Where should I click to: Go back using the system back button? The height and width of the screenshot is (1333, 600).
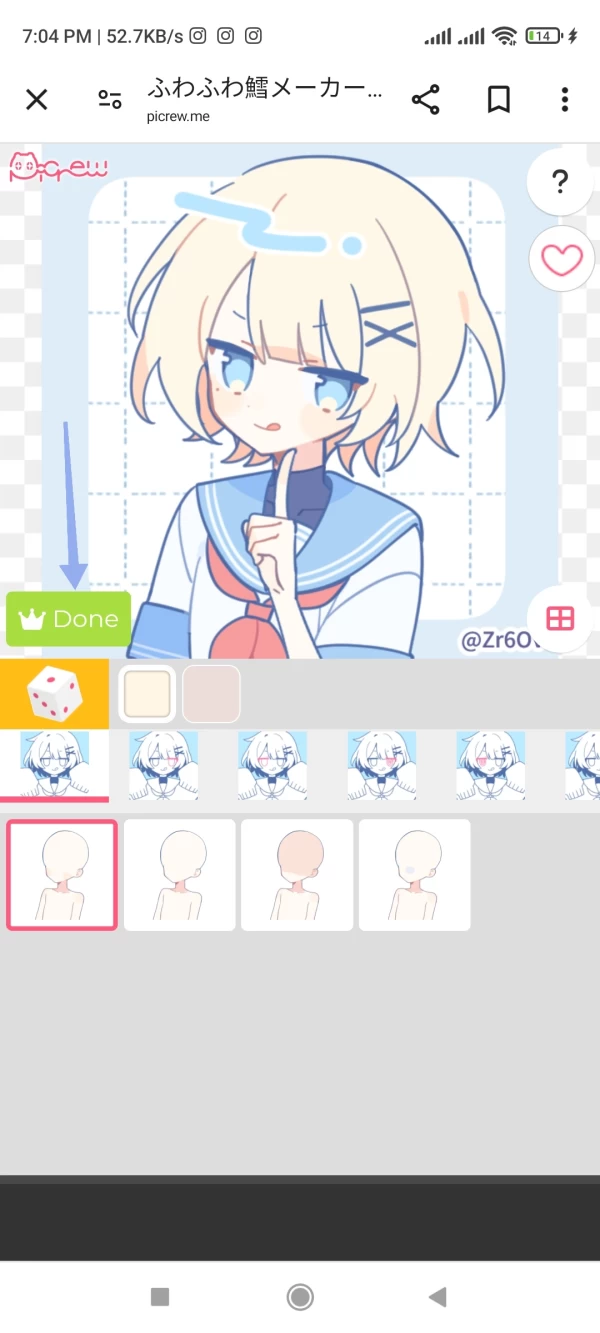(437, 1297)
